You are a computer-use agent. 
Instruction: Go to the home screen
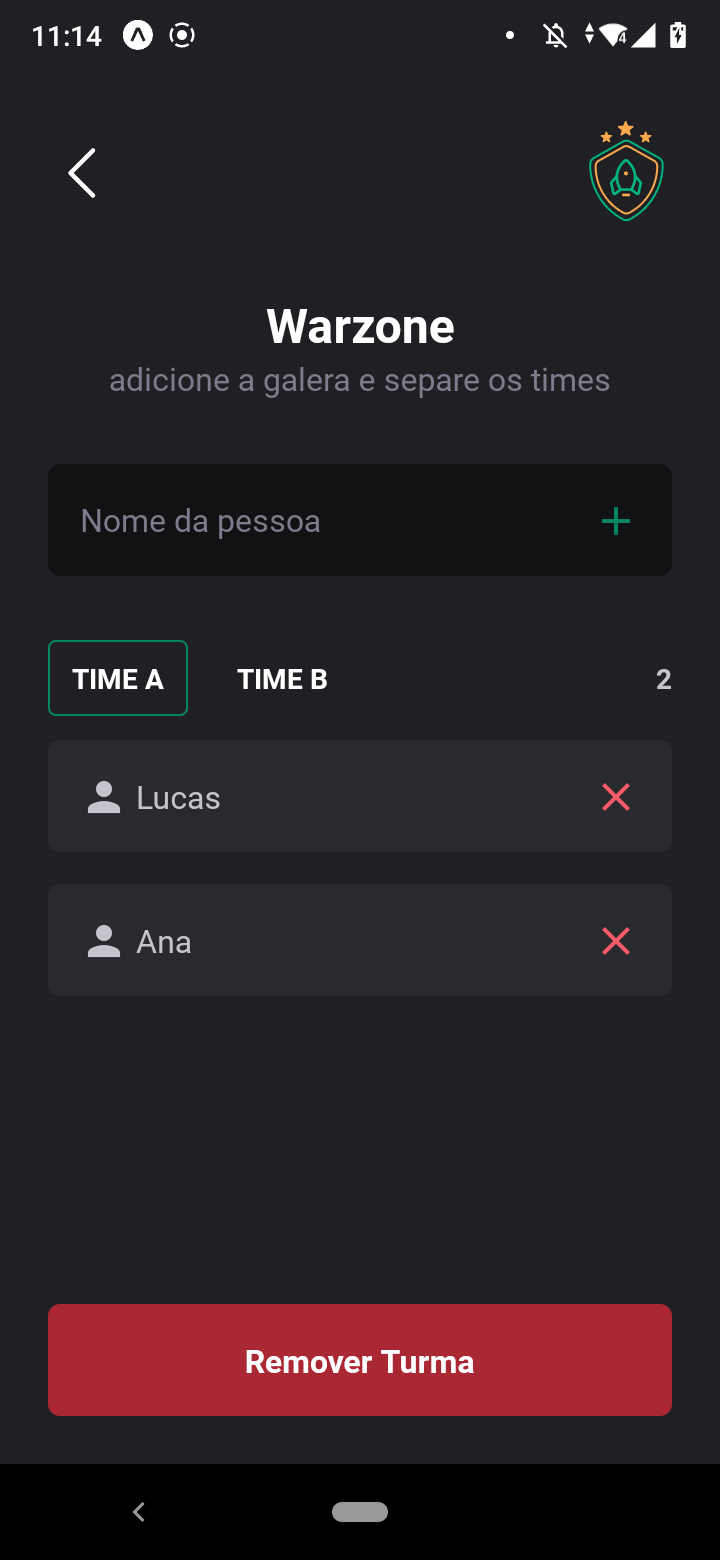pyautogui.click(x=360, y=1512)
